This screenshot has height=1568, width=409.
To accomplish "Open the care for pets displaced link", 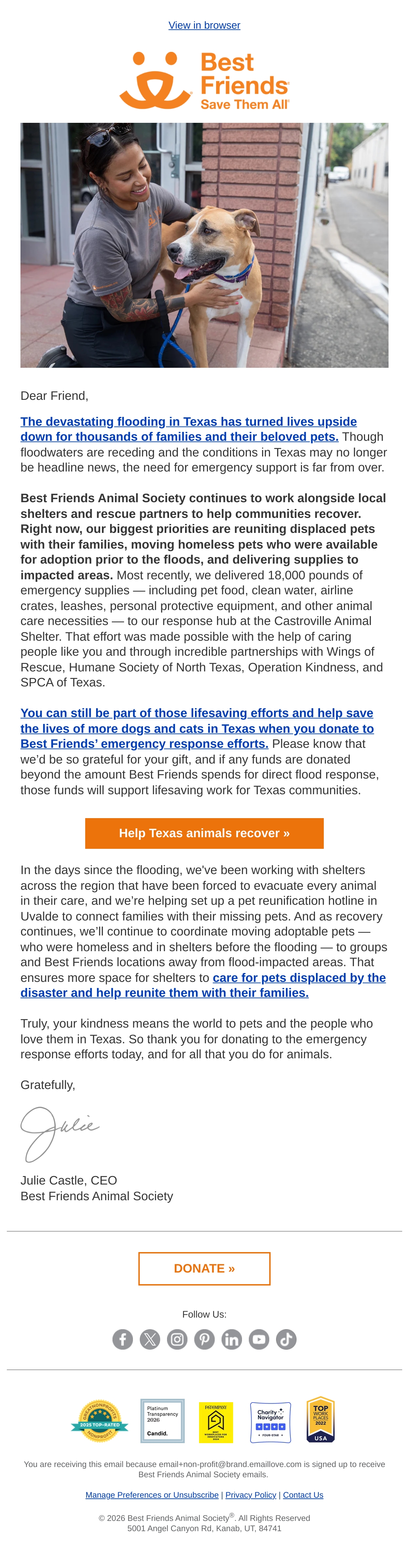I will pyautogui.click(x=203, y=985).
